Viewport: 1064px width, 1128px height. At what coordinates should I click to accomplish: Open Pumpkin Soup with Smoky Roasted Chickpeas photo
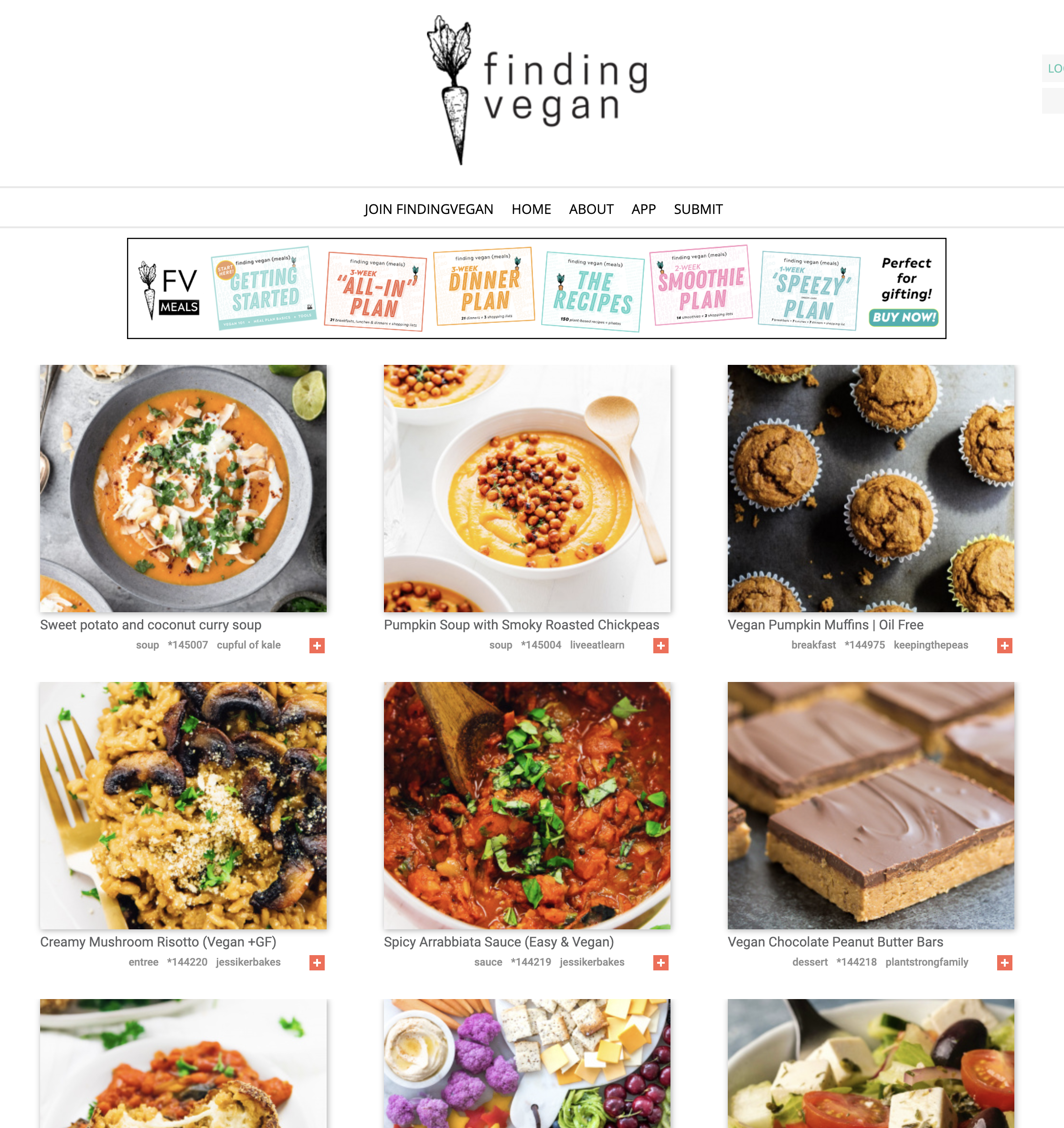[527, 488]
